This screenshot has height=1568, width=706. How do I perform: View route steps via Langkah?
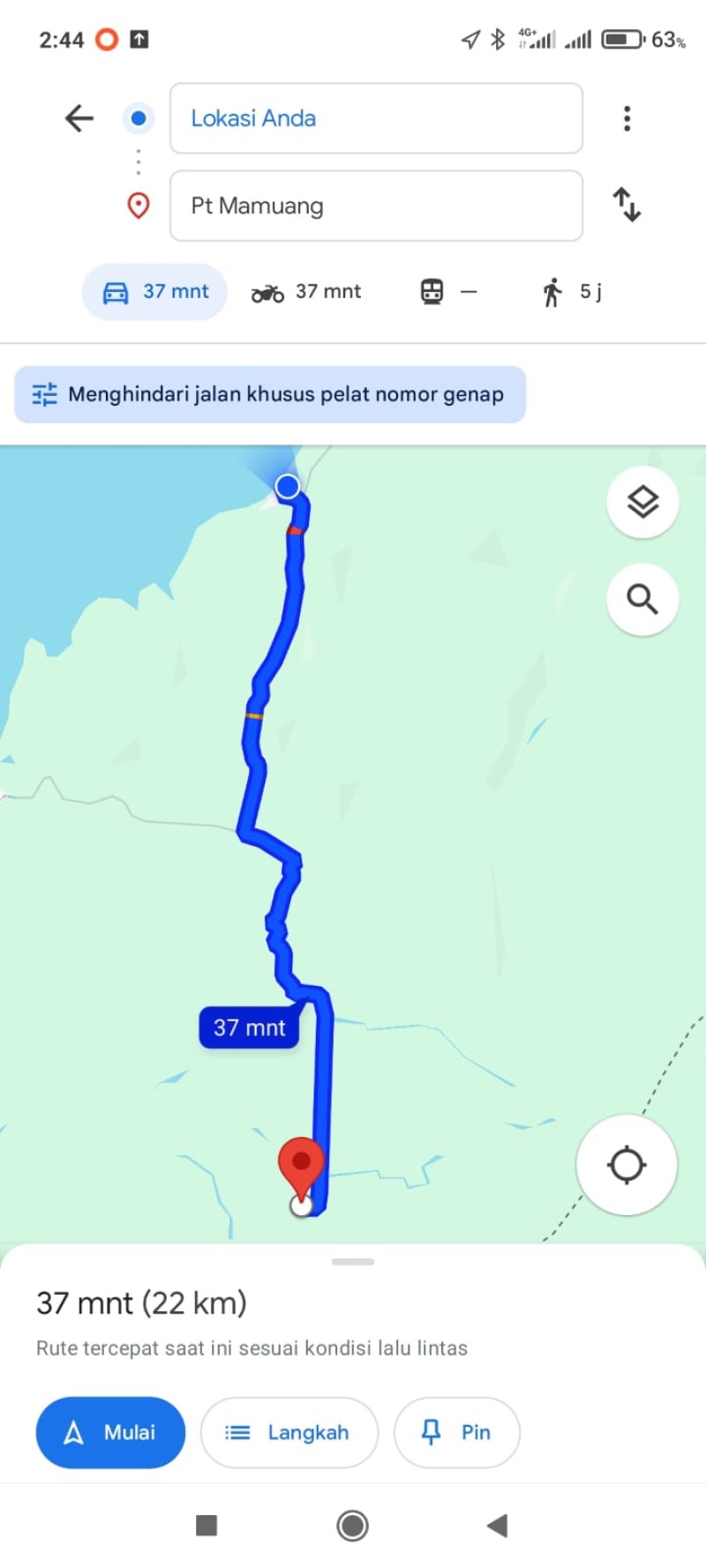click(289, 1432)
